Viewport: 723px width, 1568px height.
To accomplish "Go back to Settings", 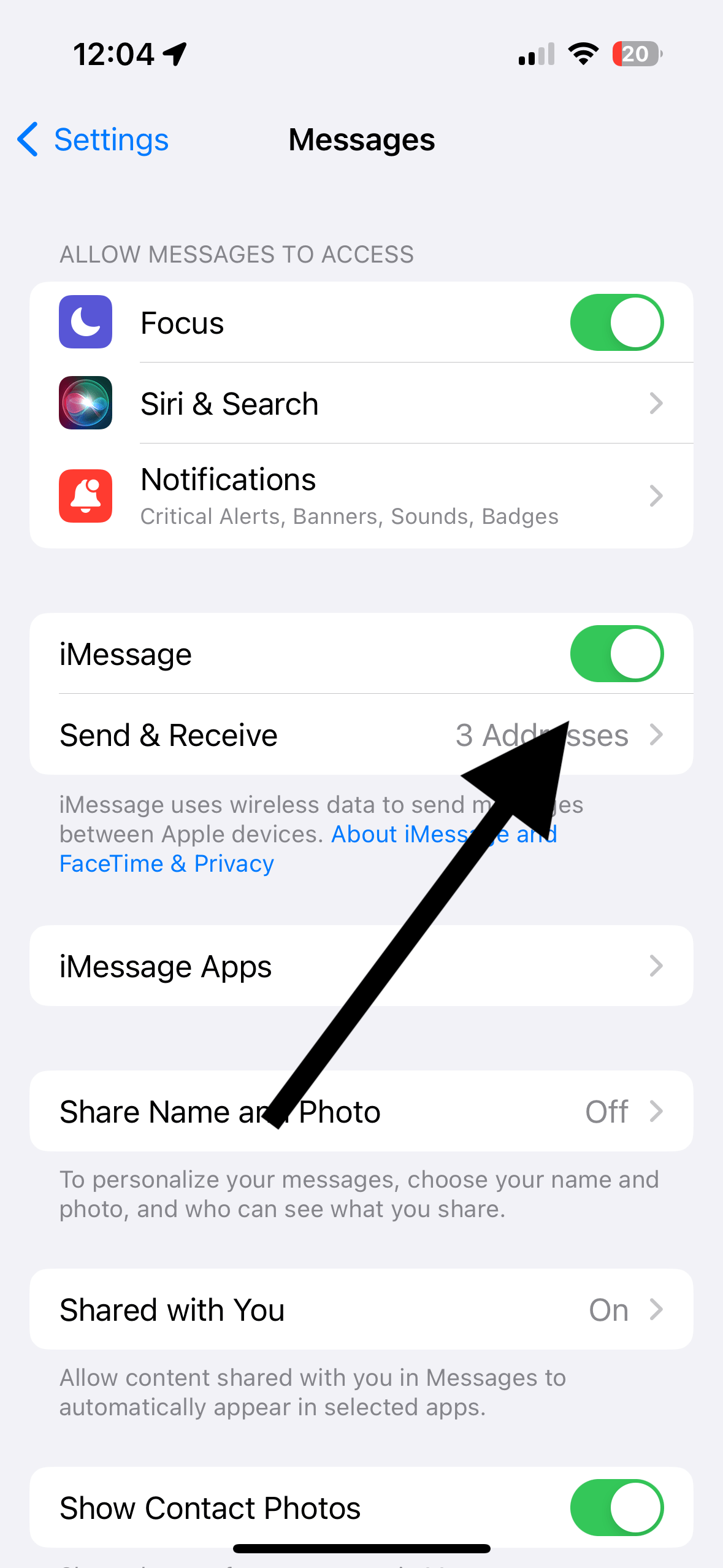I will [93, 140].
